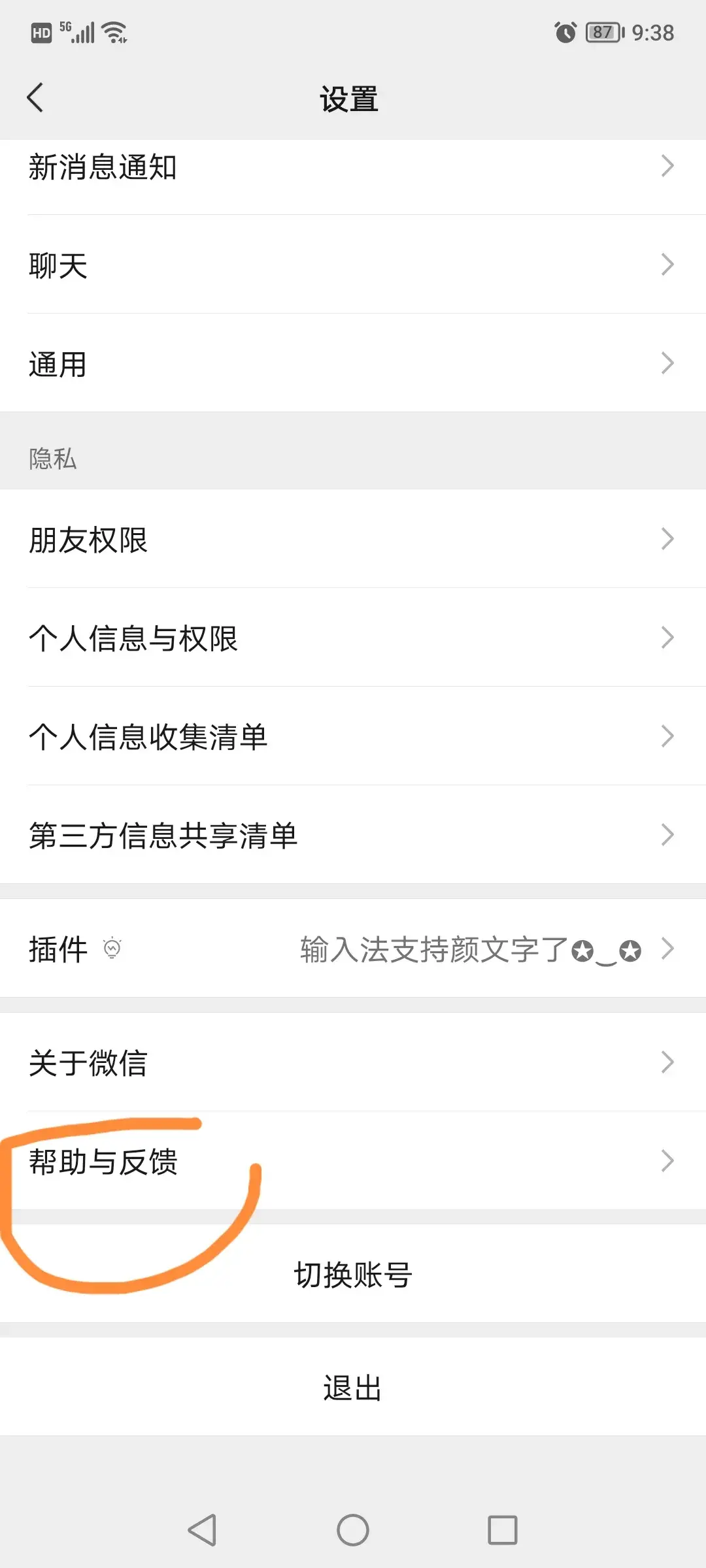The width and height of the screenshot is (706, 1568).
Task: Expand 通用 general settings
Action: click(353, 364)
